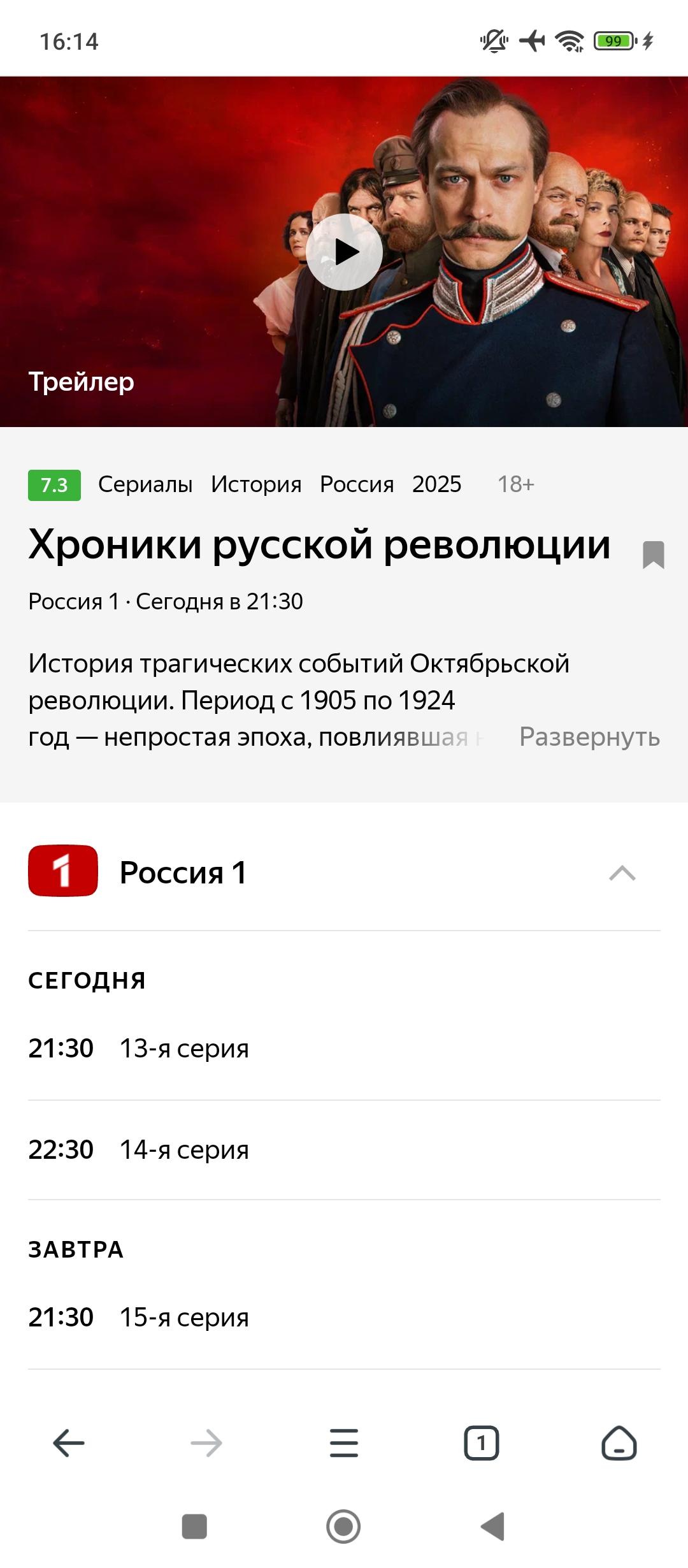Open the Сериалы genre link

145,484
